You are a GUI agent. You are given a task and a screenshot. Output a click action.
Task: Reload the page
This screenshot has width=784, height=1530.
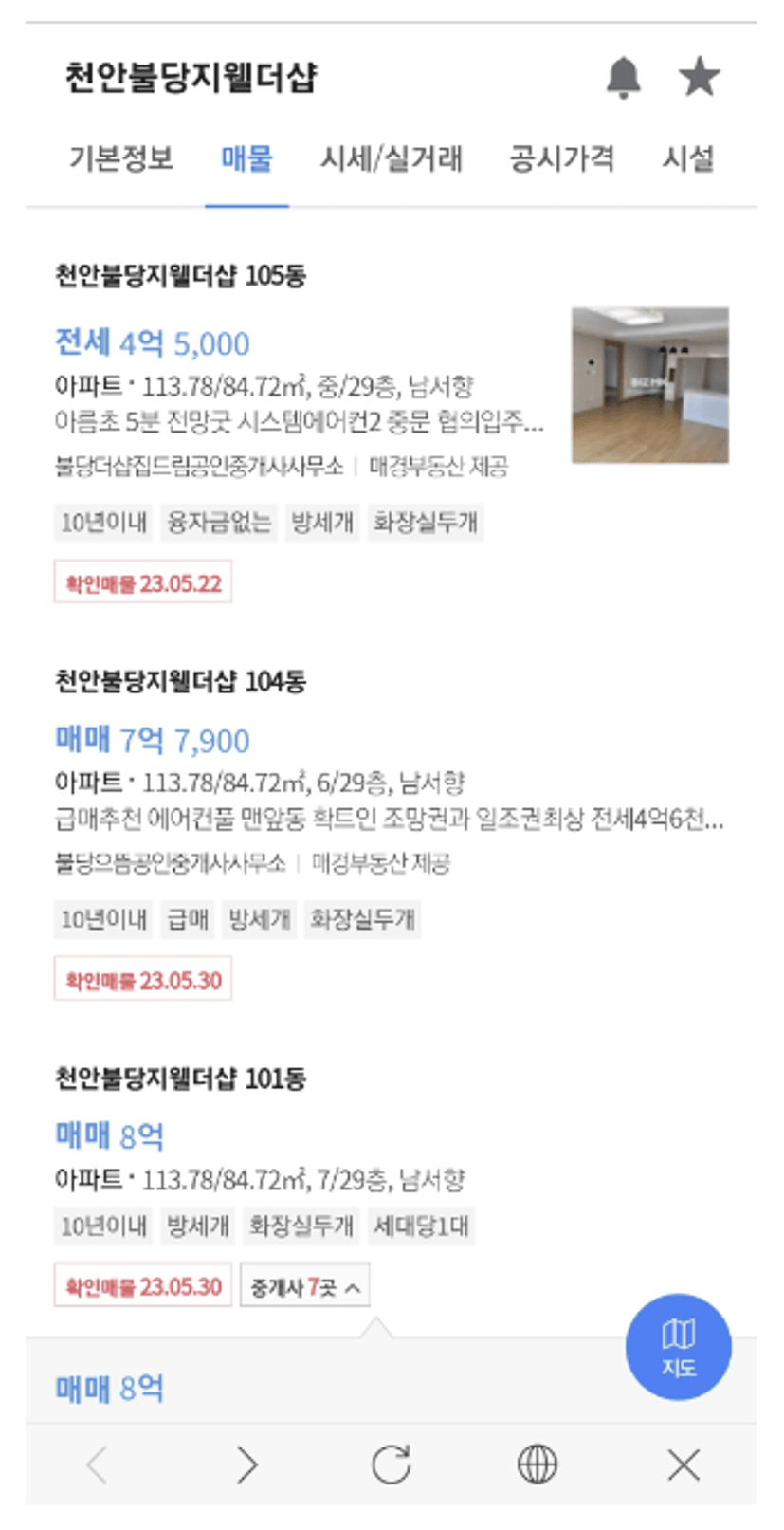pyautogui.click(x=391, y=1465)
